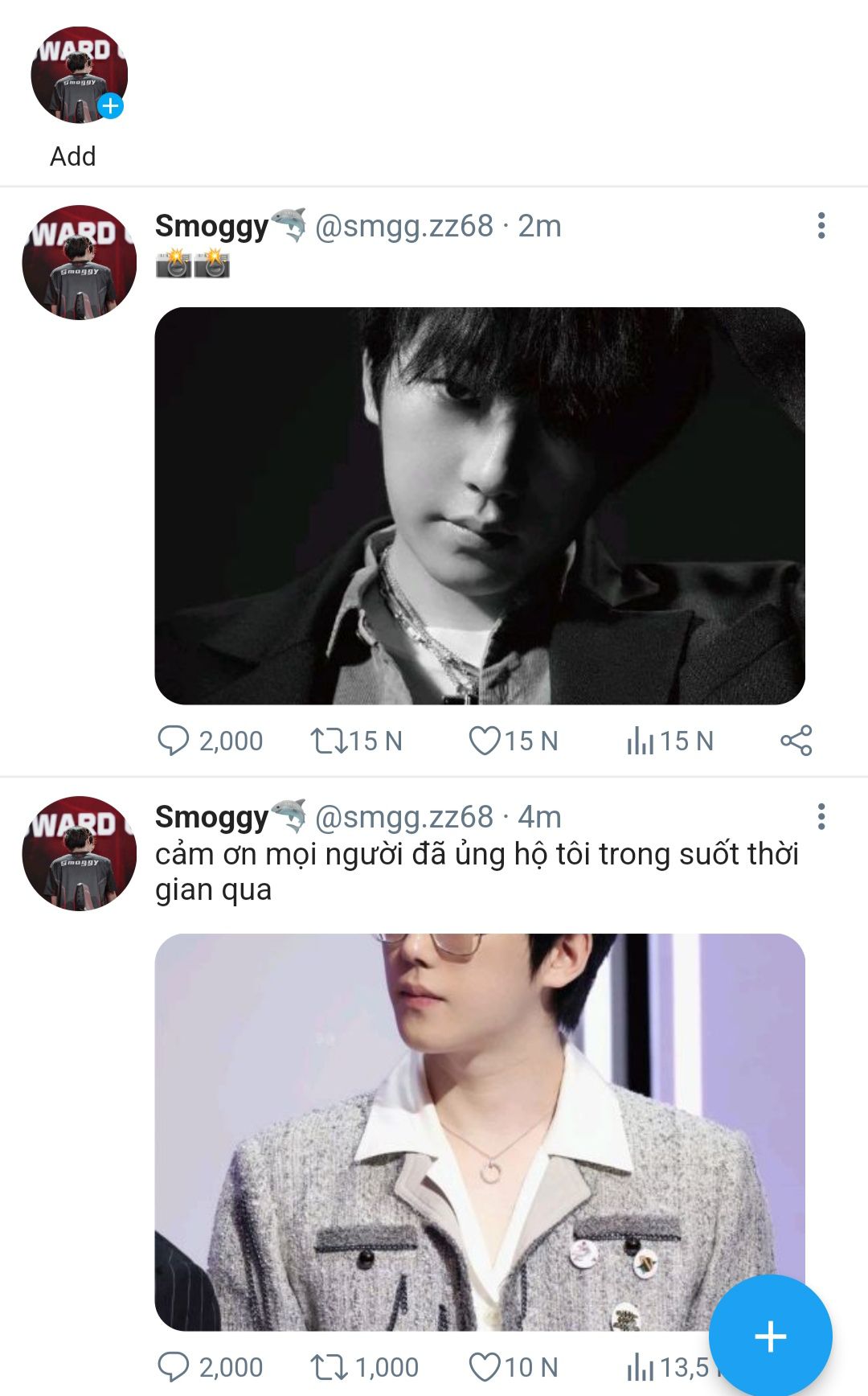Reply to the 2m camera emoji post
Viewport: 868px width, 1396px height.
point(173,741)
